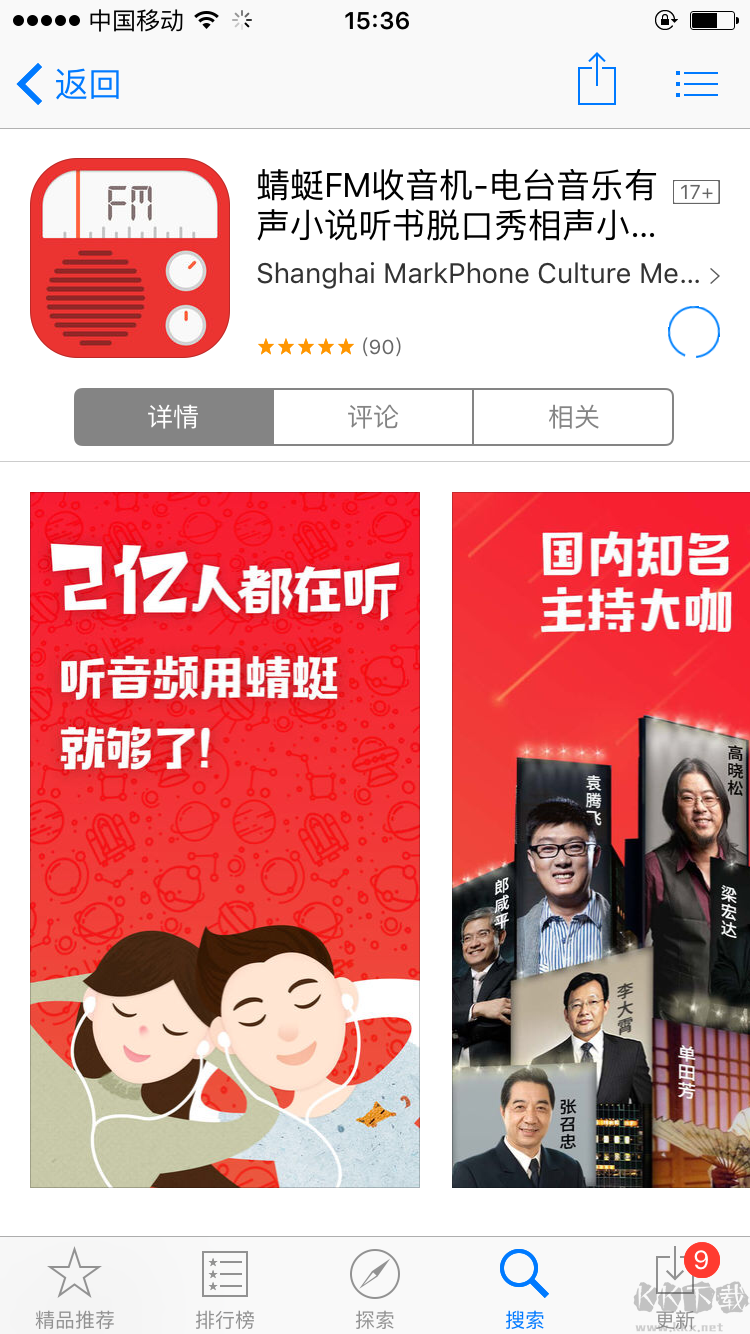Go back via 返回 button

(x=68, y=84)
